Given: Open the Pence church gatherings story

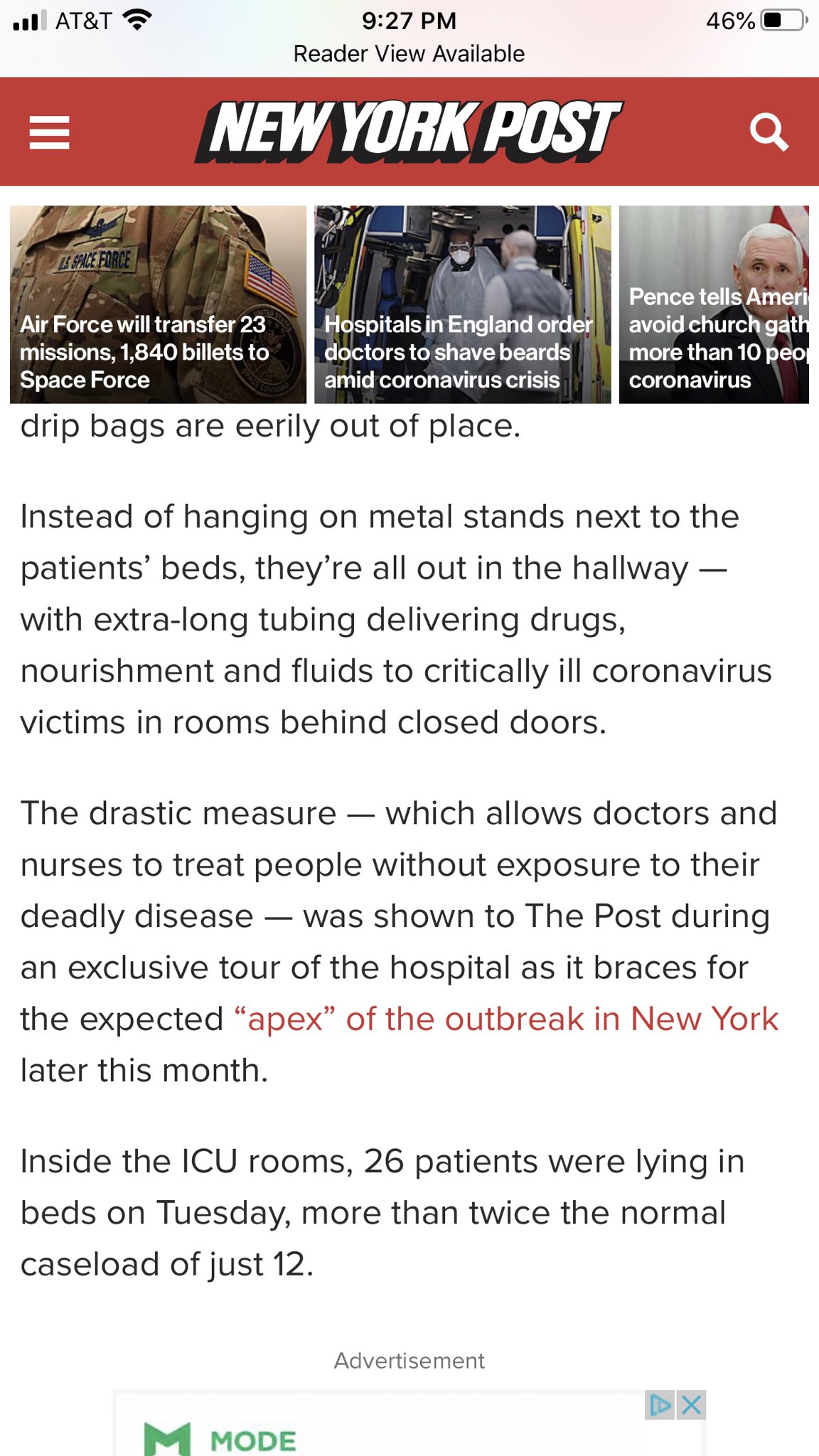Looking at the screenshot, I should tap(714, 305).
